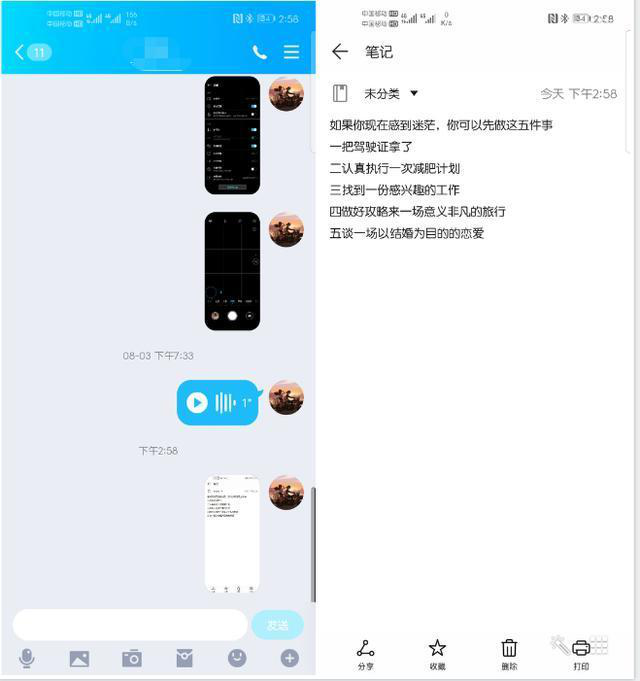Start a voice call with this contact
640x681 pixels.
(259, 52)
